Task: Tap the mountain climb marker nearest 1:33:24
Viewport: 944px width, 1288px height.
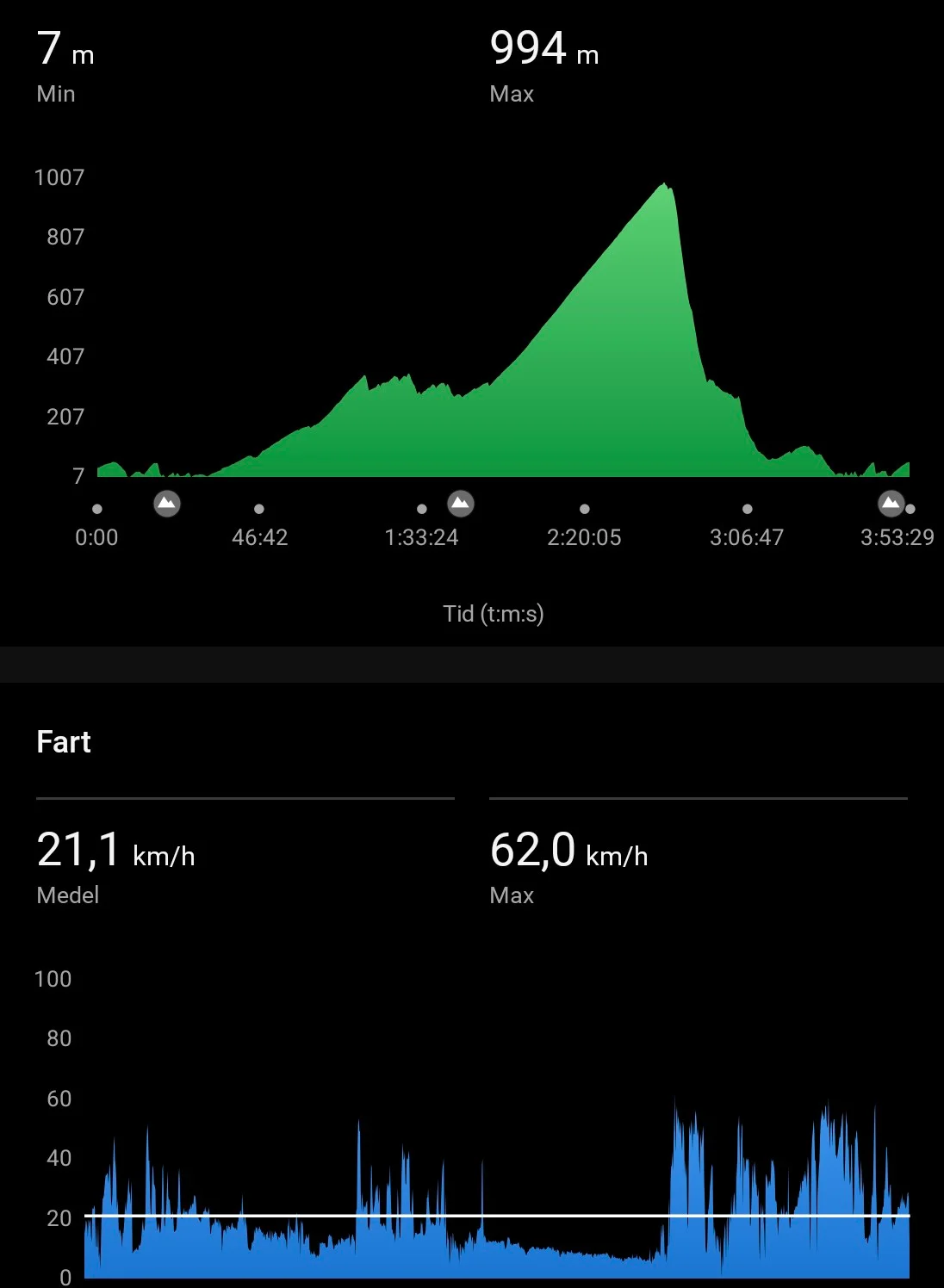Action: click(x=461, y=504)
